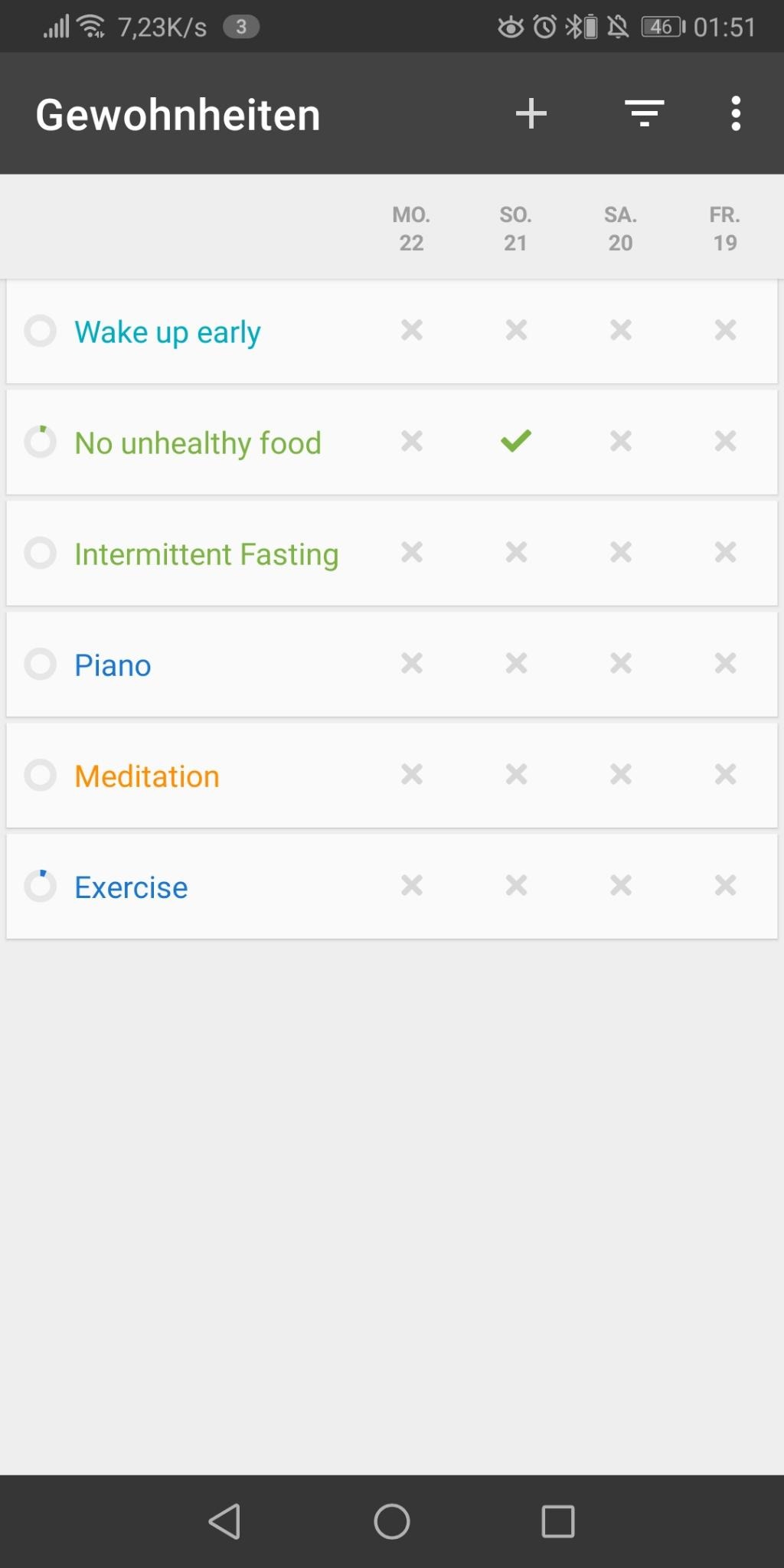
Task: Mark Intermittent Fasting done for Monday 22
Action: point(412,553)
